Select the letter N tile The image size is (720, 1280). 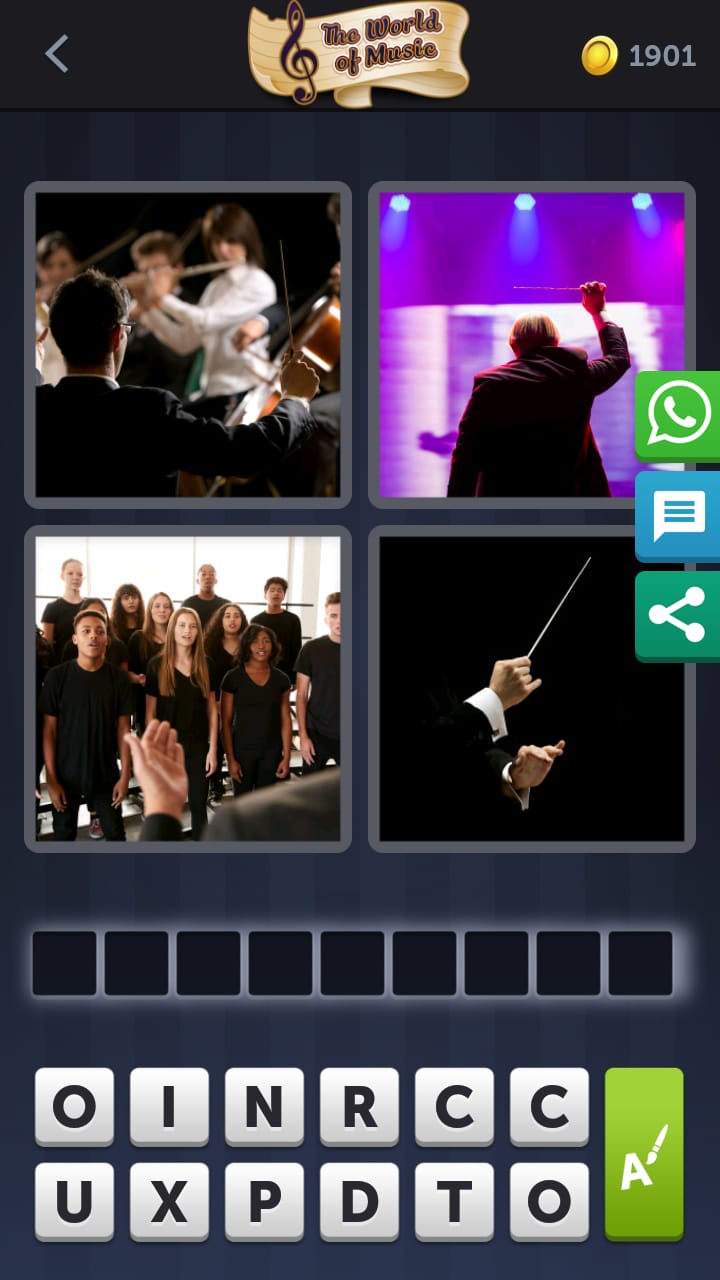pyautogui.click(x=264, y=1105)
